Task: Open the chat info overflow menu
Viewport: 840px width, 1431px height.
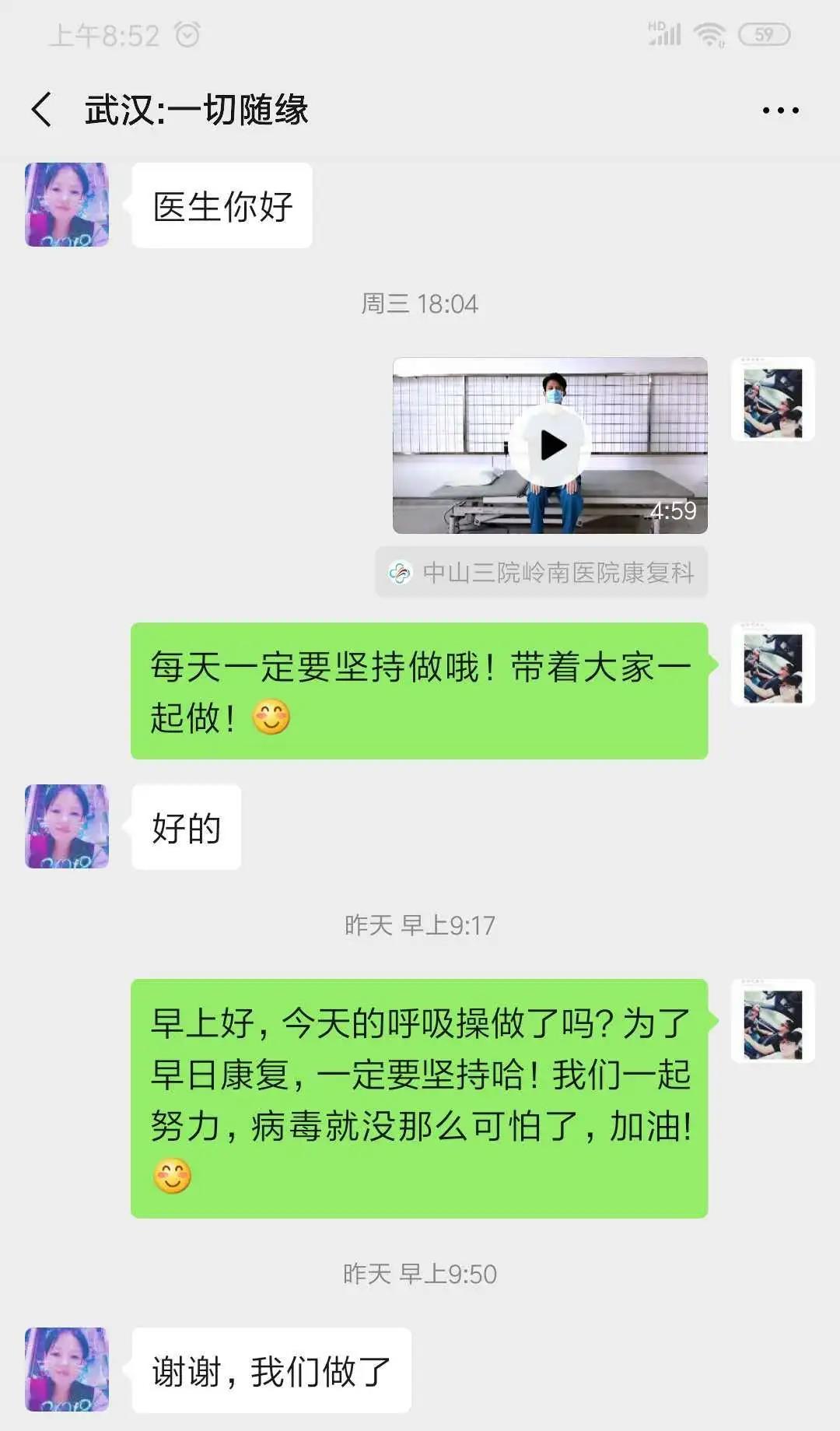Action: (780, 110)
